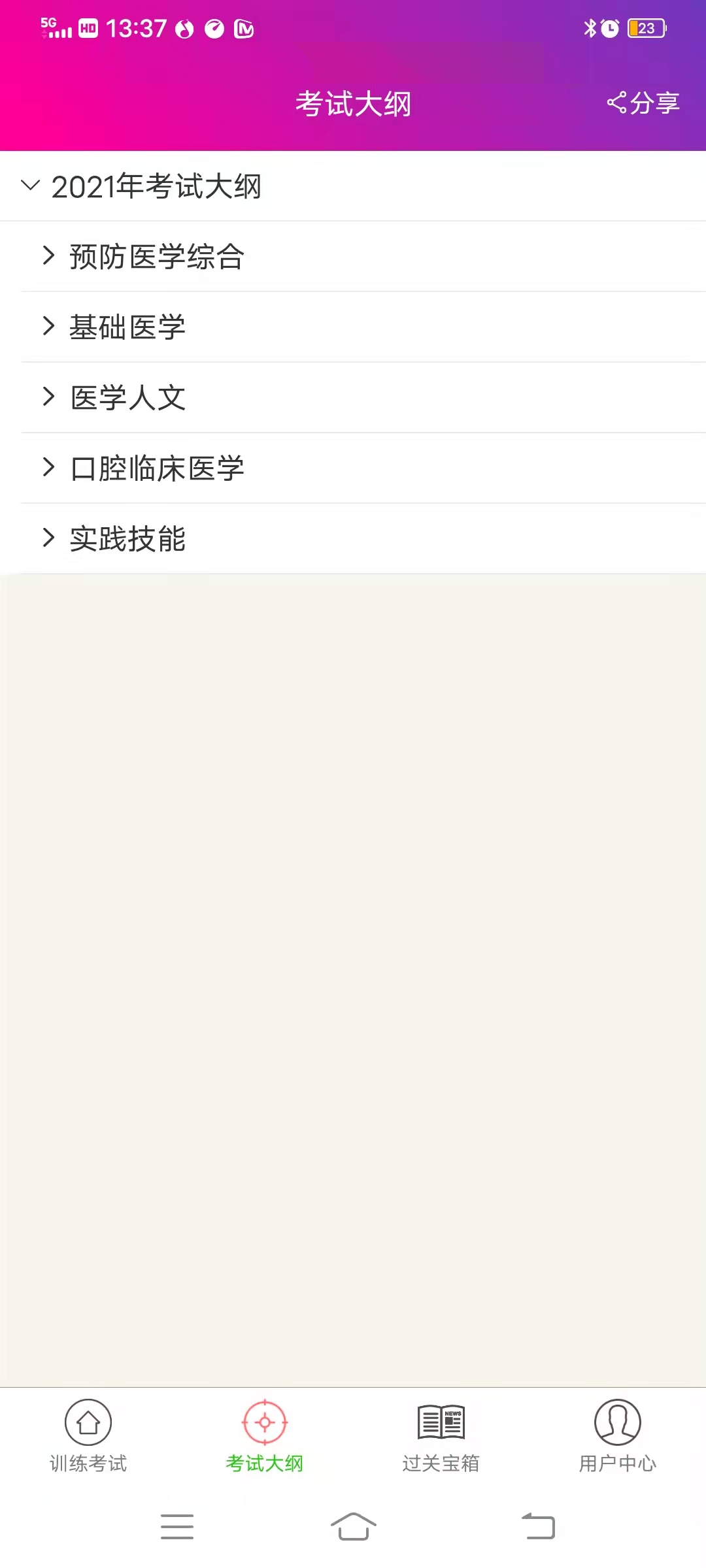Viewport: 706px width, 1568px height.
Task: Open the 医学人文 outline item
Action: click(x=127, y=397)
